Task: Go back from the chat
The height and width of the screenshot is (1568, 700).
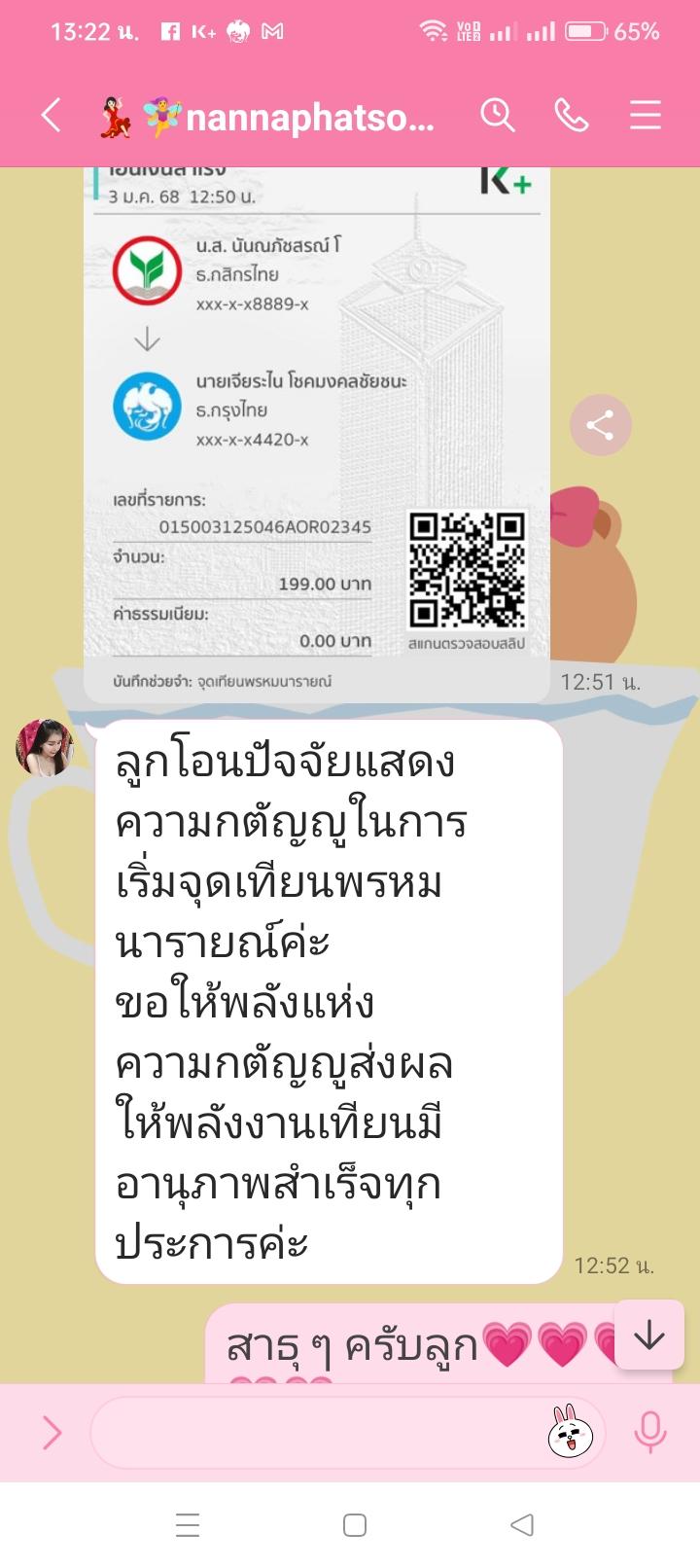Action: [x=52, y=116]
